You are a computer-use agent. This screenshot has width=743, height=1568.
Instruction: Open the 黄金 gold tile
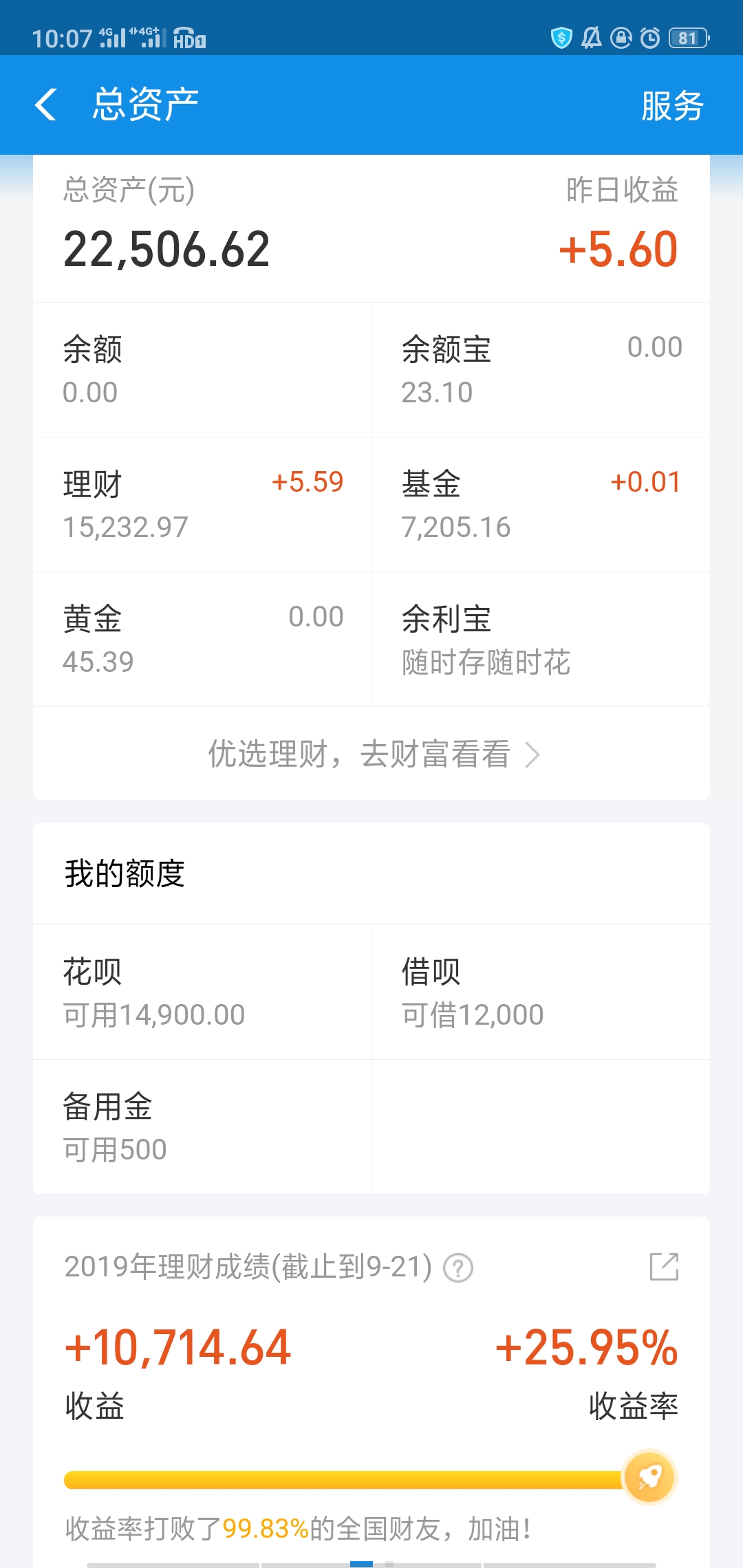202,640
